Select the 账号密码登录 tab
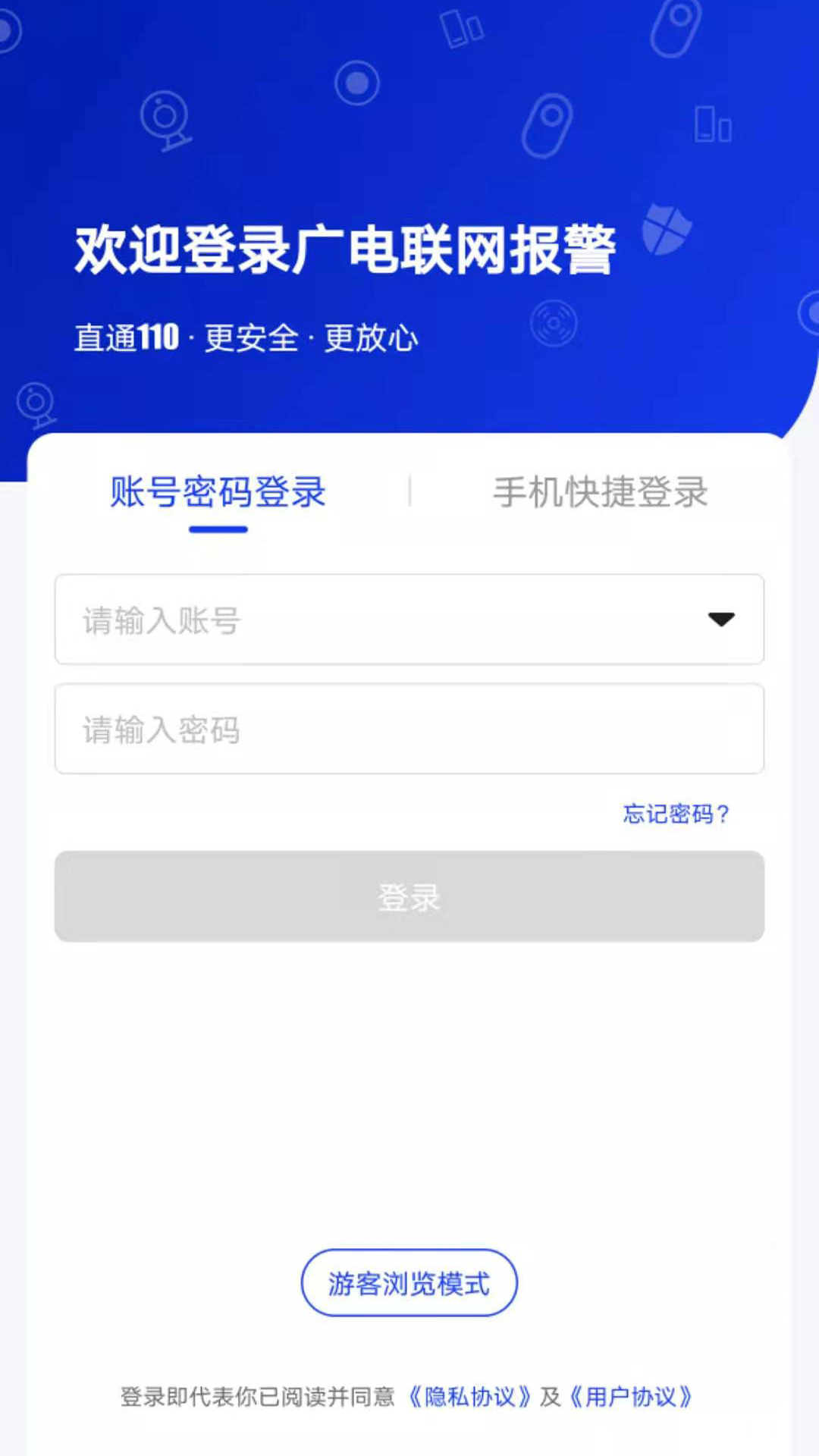 [x=217, y=491]
